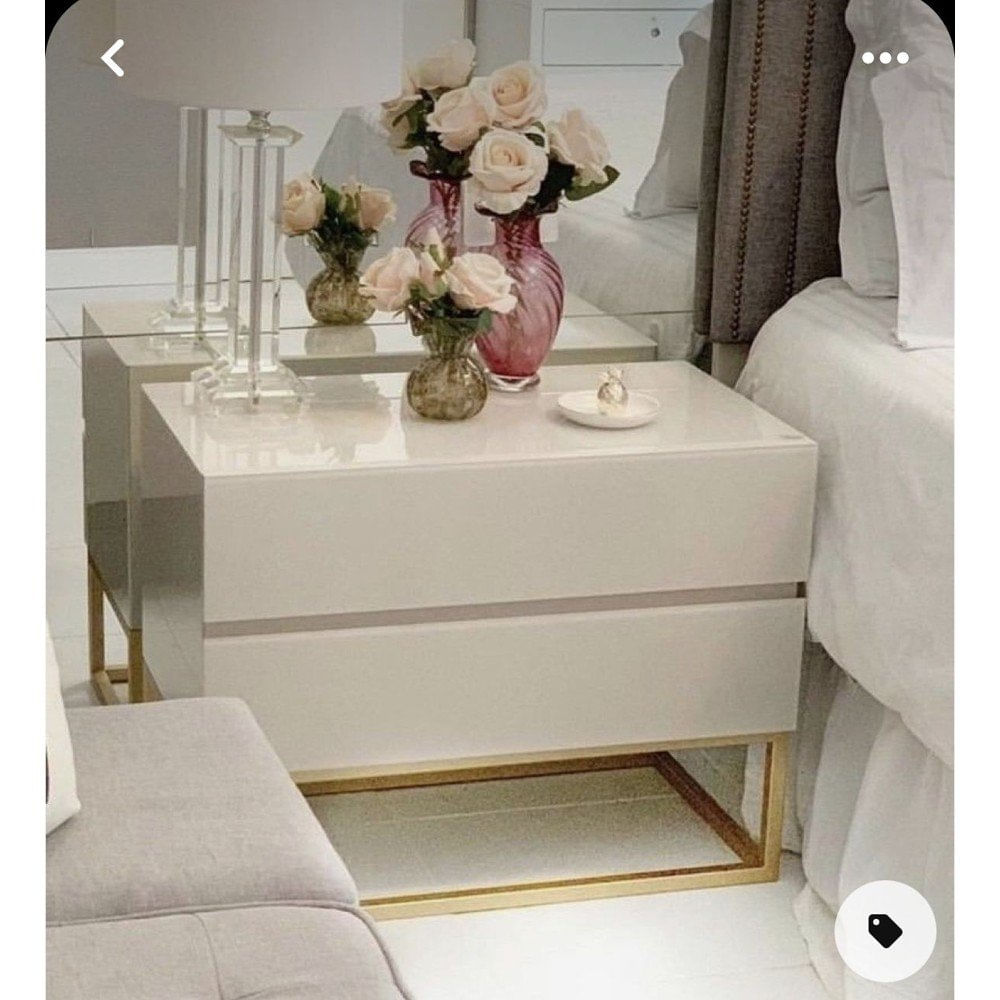Viewport: 1000px width, 1000px height.
Task: Go back using the top-left arrow
Action: 112,58
